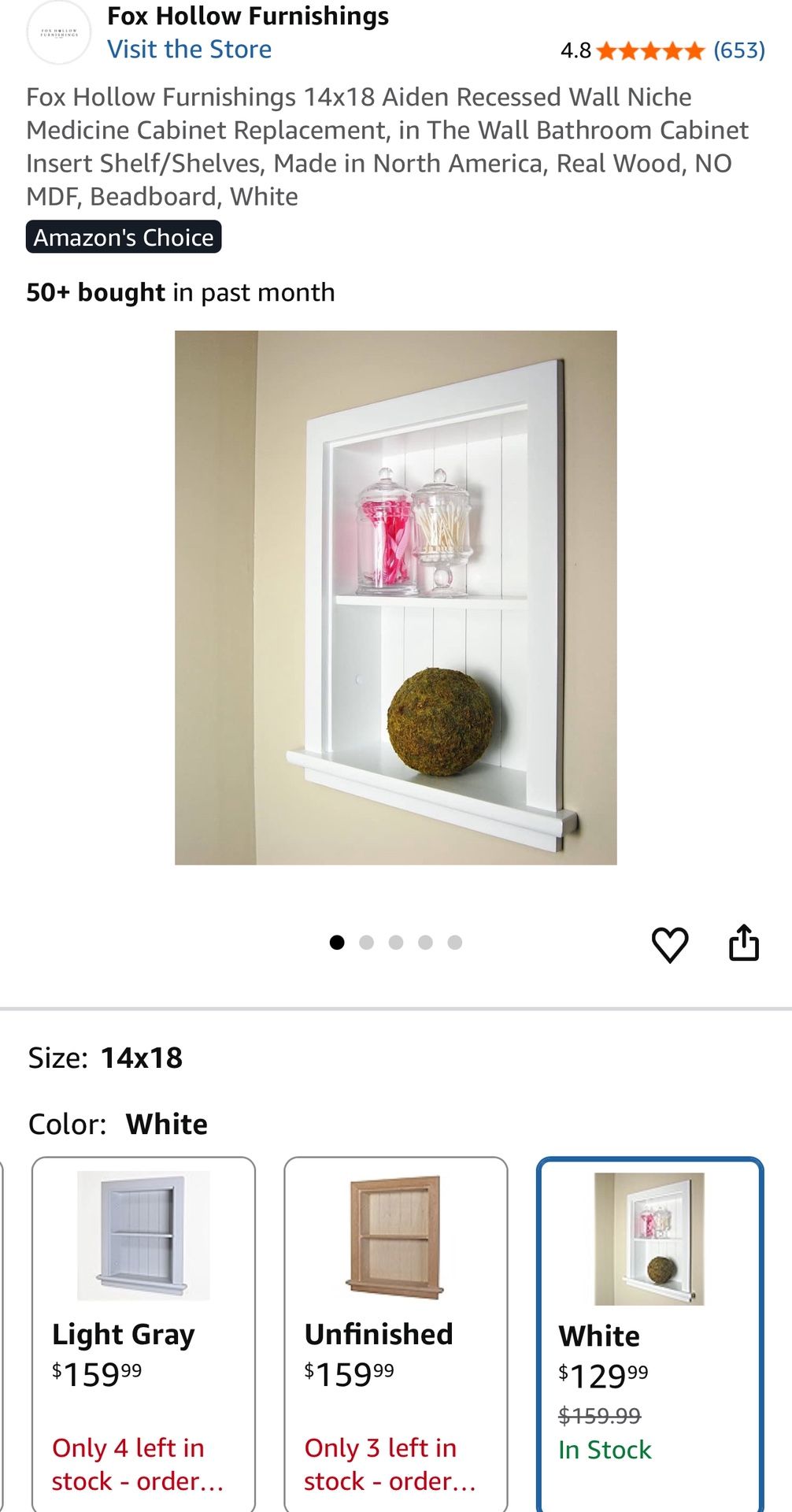Click the Amazon's Choice badge
This screenshot has height=1512, width=792.
coord(124,237)
